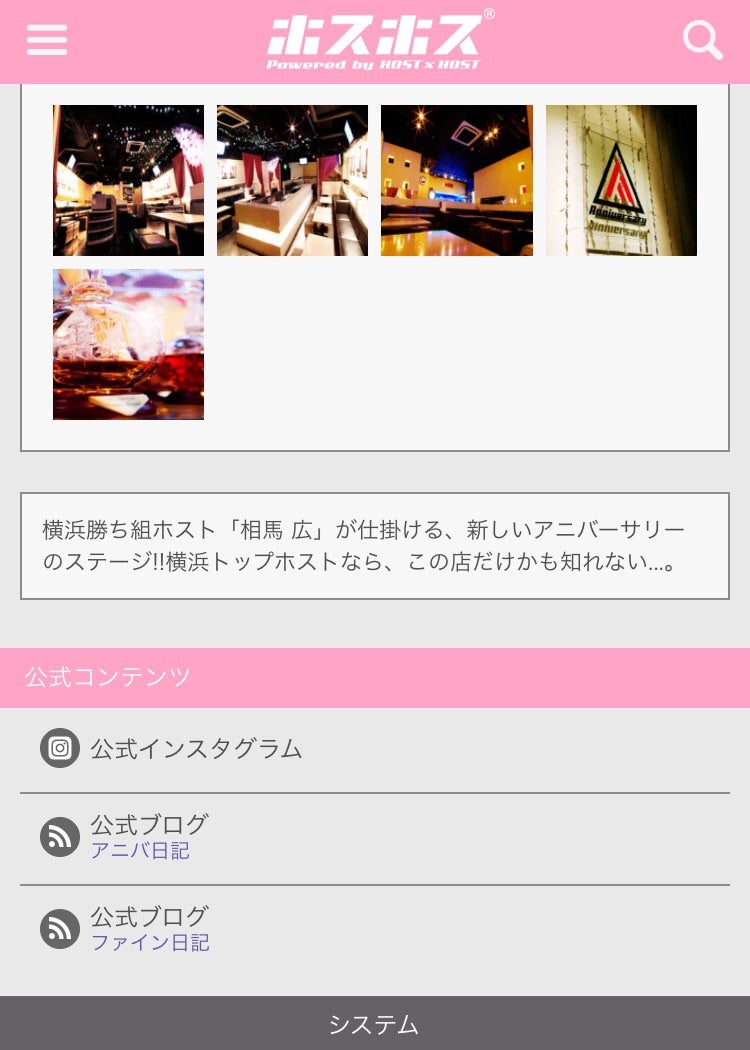This screenshot has width=750, height=1050.
Task: View the glass decanter photo
Action: (128, 344)
